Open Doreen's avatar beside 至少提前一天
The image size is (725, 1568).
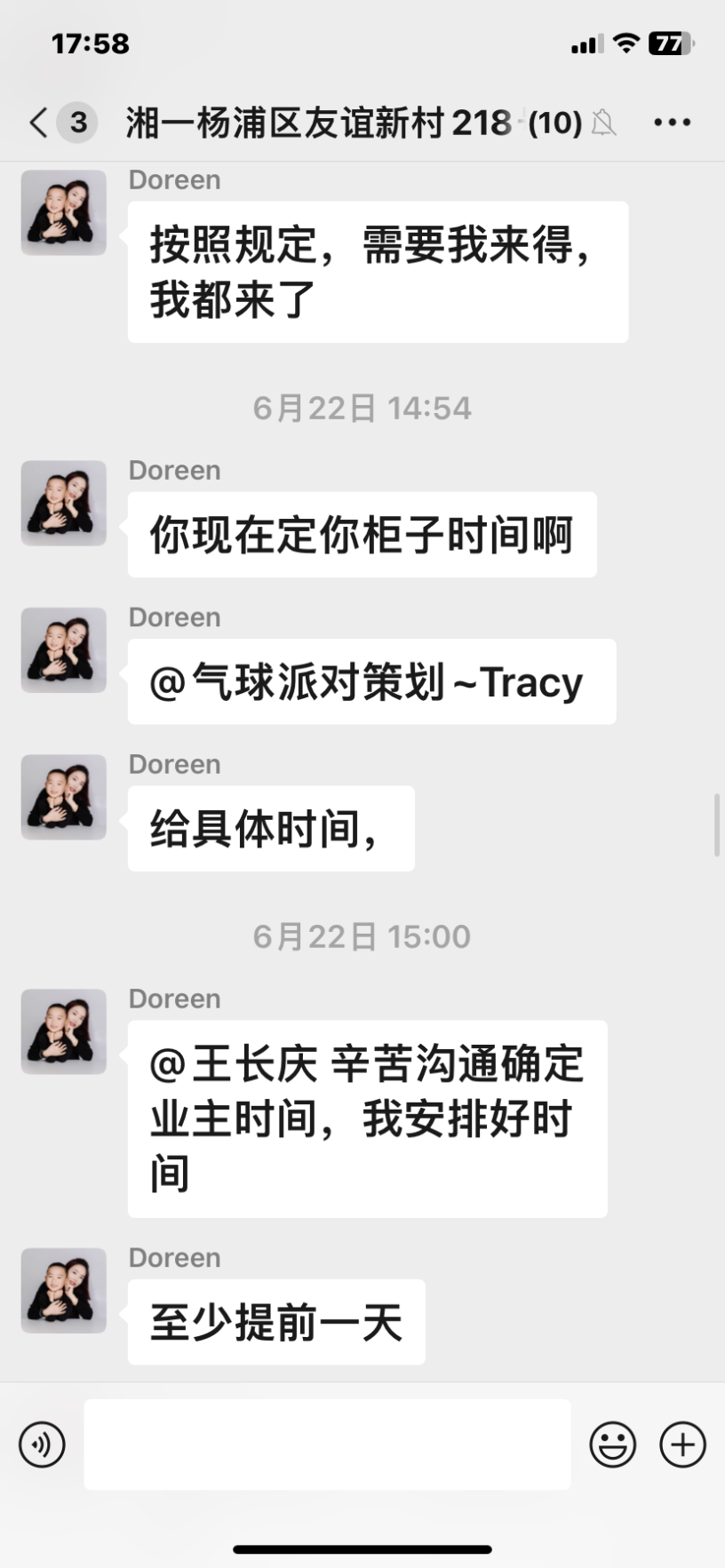pyautogui.click(x=64, y=1291)
